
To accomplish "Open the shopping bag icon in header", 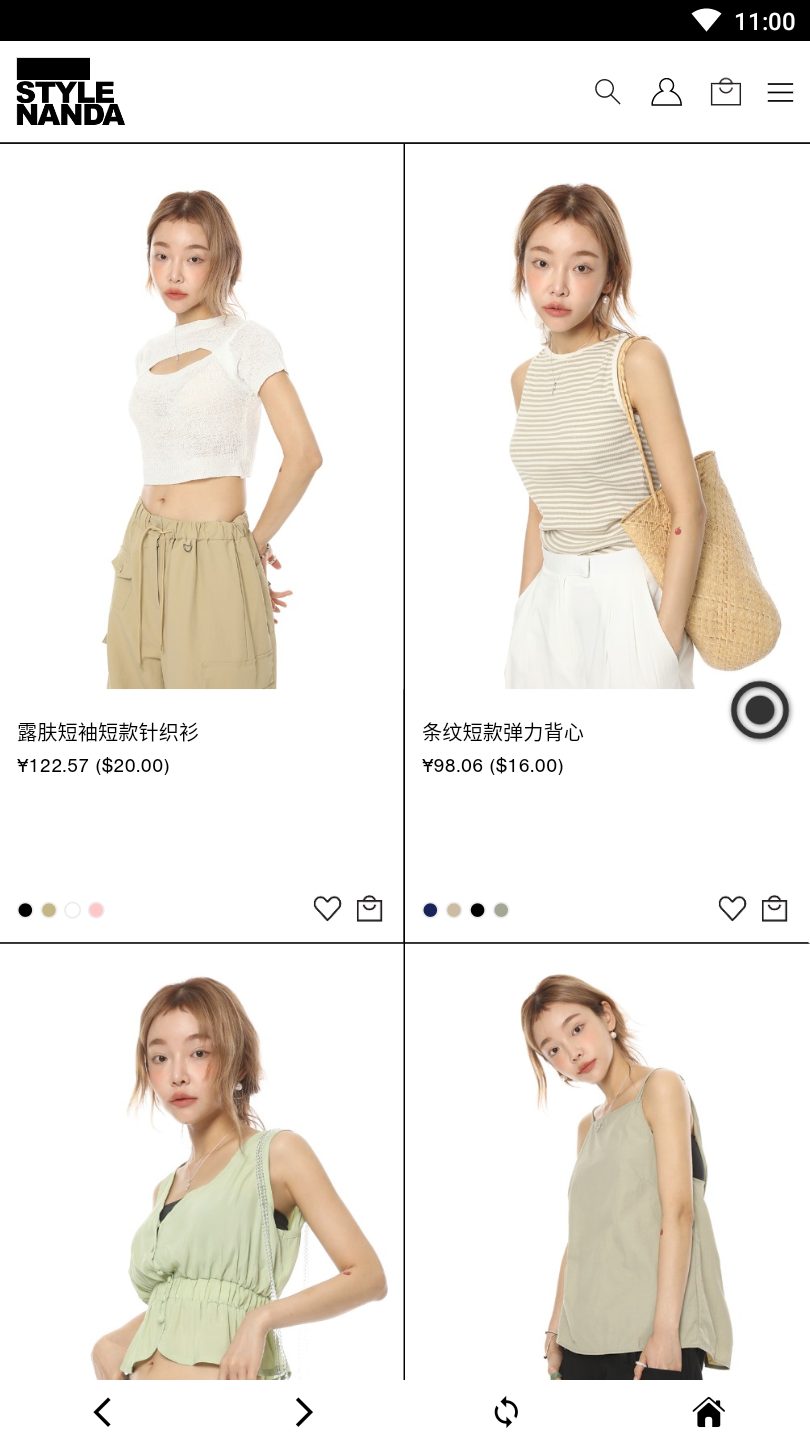I will pyautogui.click(x=726, y=91).
